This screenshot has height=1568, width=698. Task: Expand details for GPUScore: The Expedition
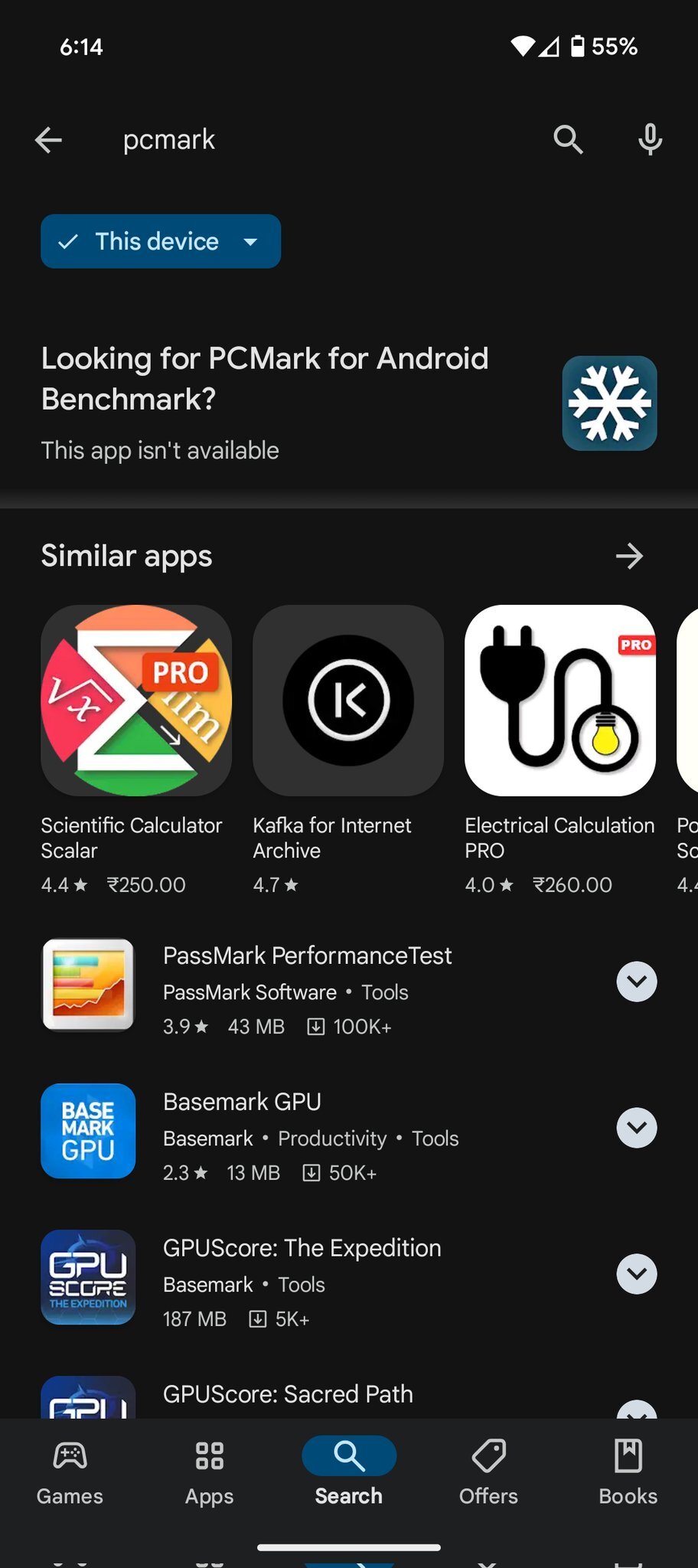click(x=637, y=1274)
